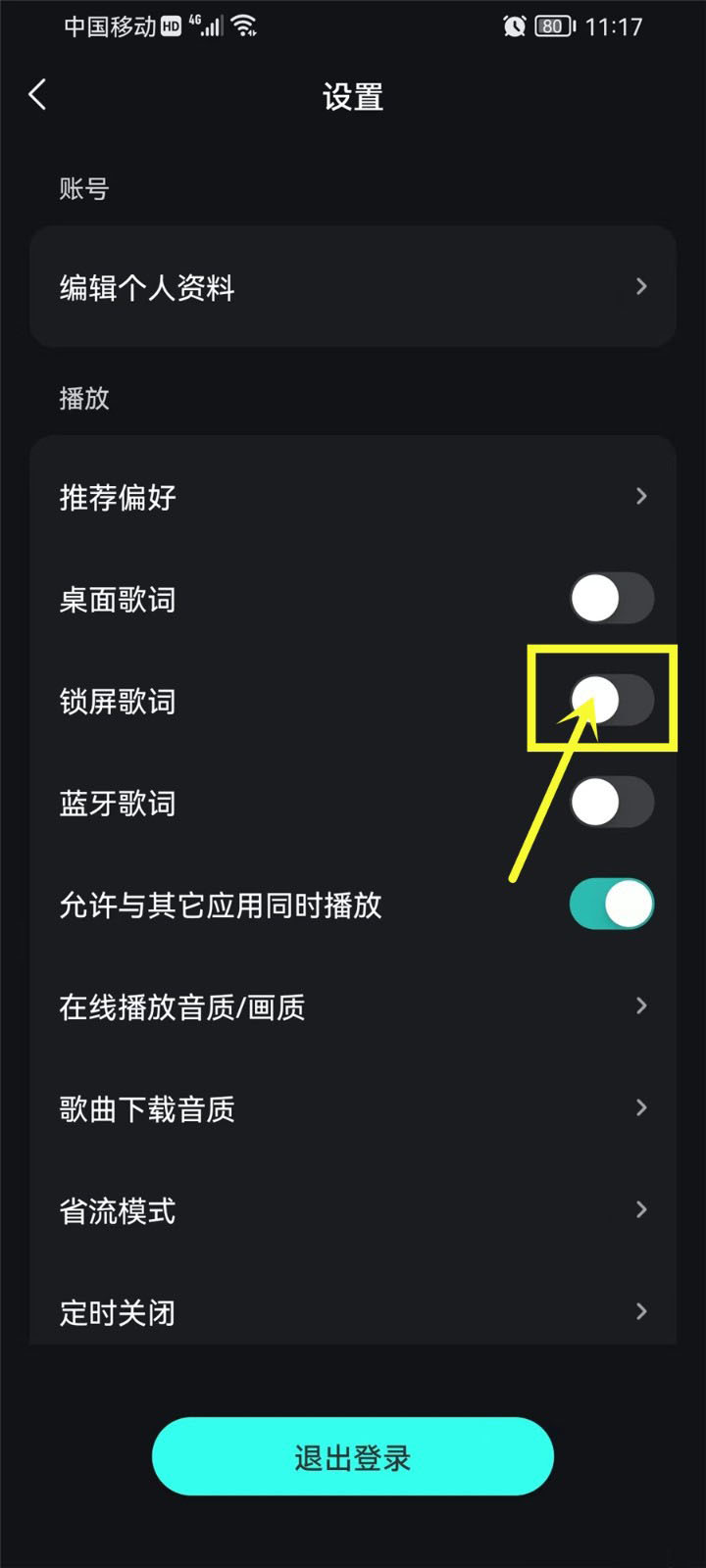Click the battery indicator showing 80
The image size is (706, 1568).
[x=551, y=26]
